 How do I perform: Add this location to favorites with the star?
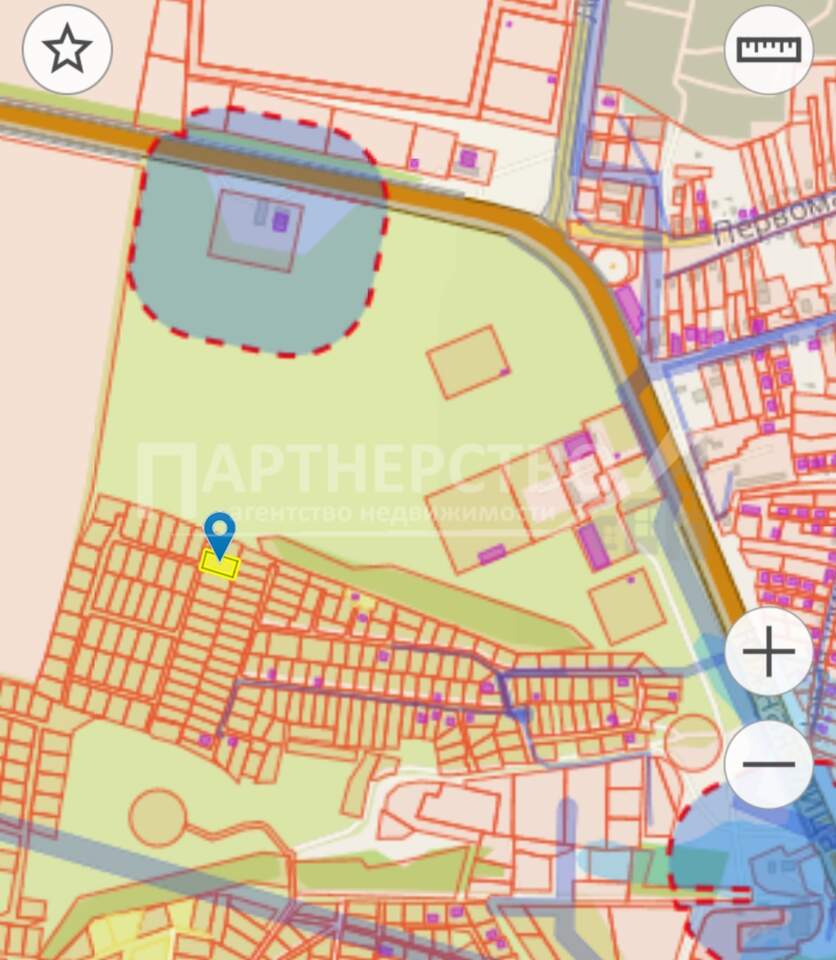click(67, 49)
